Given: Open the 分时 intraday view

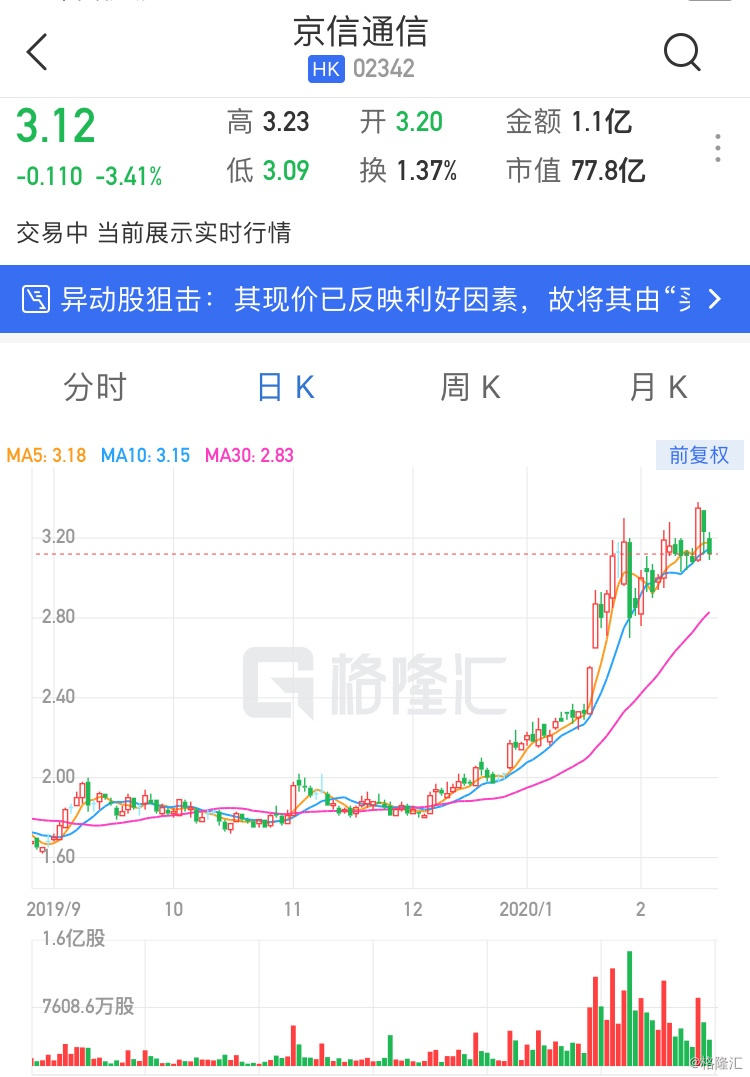Looking at the screenshot, I should click(95, 388).
